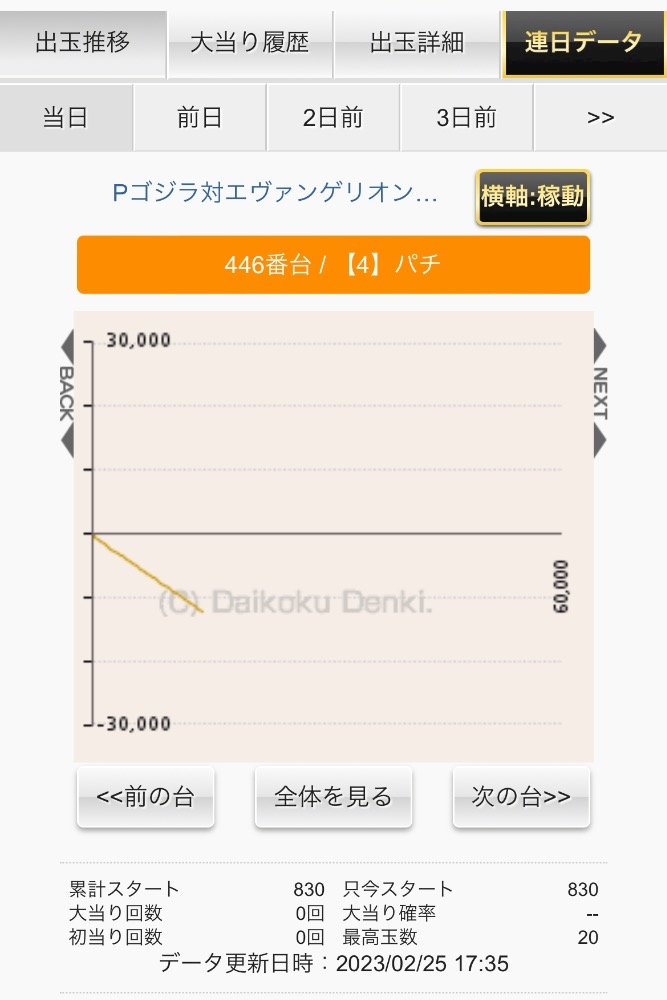Tap the >> arrow for more days
The width and height of the screenshot is (667, 1000).
point(600,118)
